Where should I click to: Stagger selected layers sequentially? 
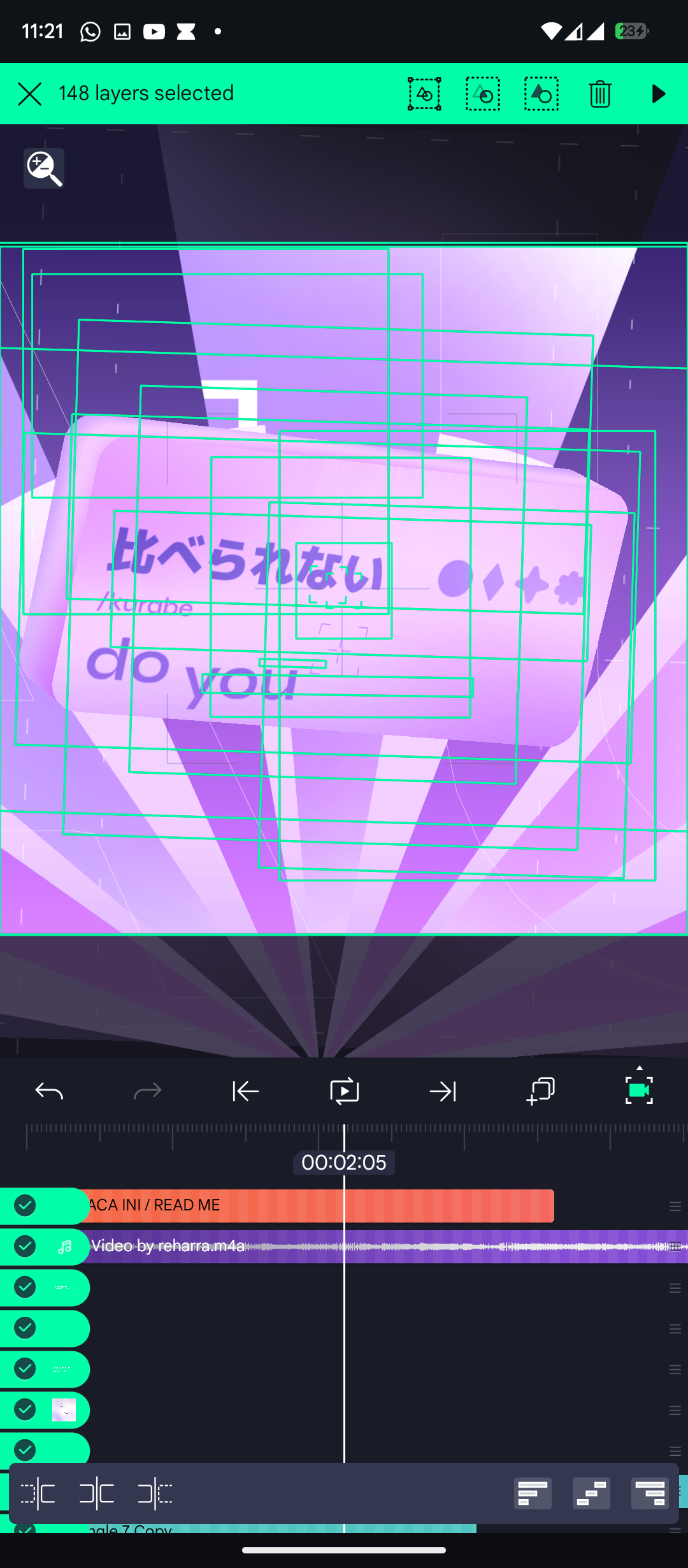[x=591, y=1493]
